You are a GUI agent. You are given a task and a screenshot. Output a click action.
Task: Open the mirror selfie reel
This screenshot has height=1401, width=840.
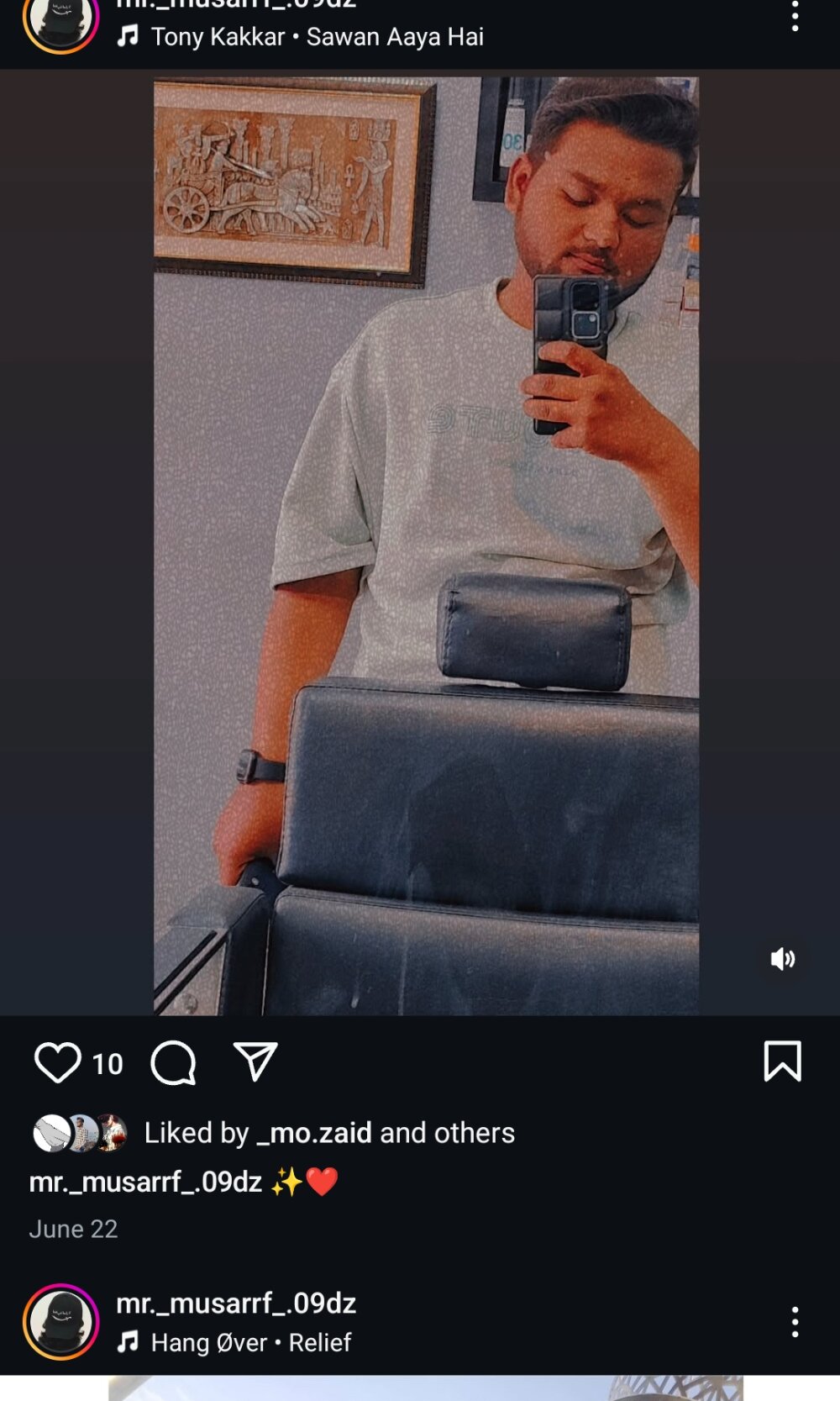click(426, 546)
